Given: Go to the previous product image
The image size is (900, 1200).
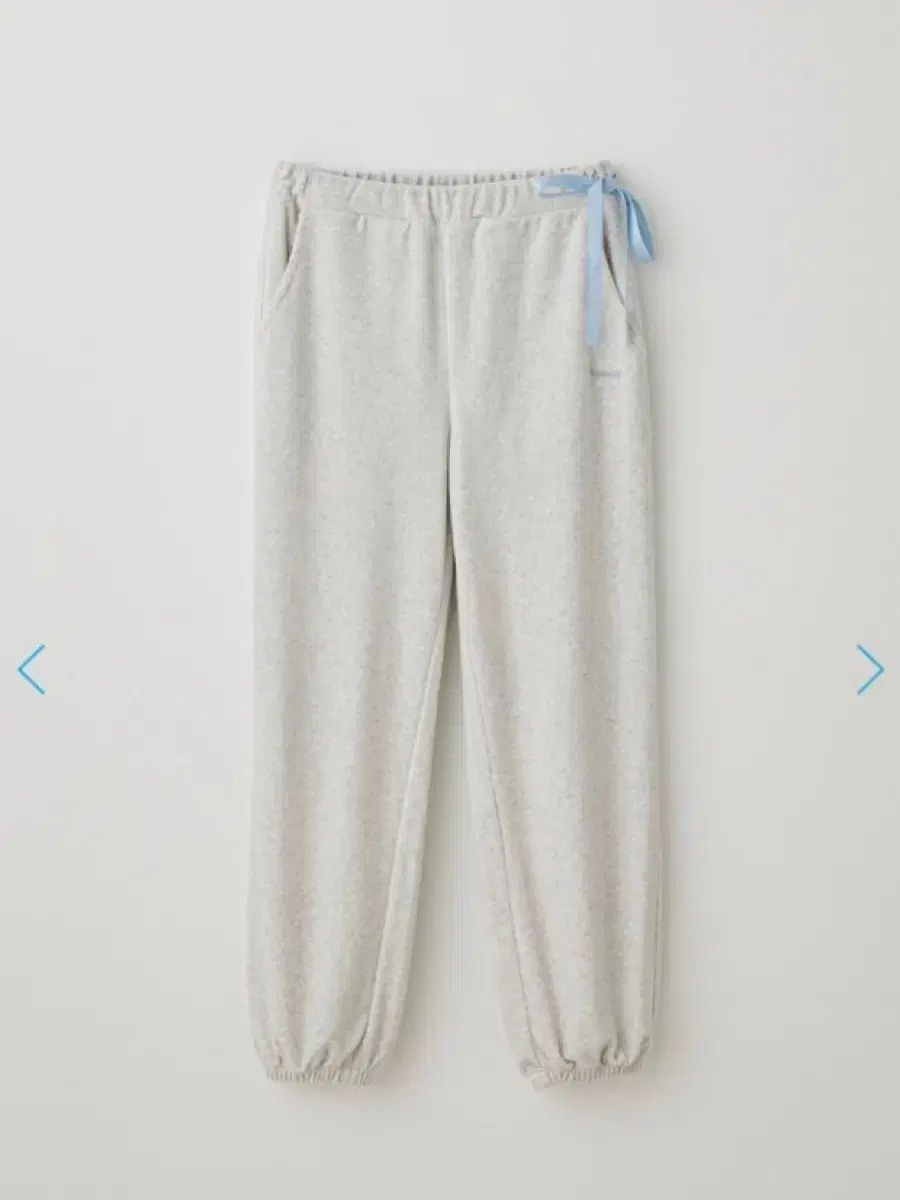Looking at the screenshot, I should (32, 669).
